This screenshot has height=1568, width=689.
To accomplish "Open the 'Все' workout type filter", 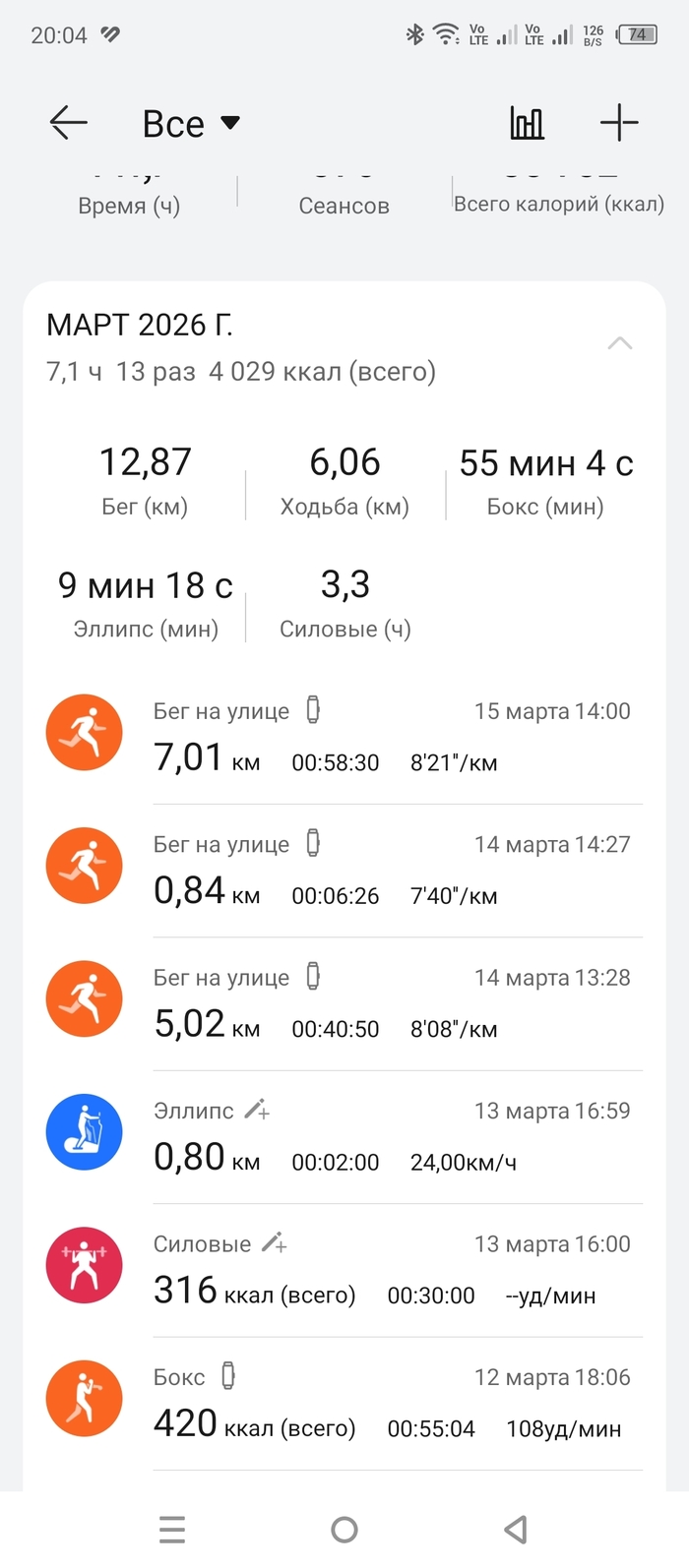I will pyautogui.click(x=191, y=124).
